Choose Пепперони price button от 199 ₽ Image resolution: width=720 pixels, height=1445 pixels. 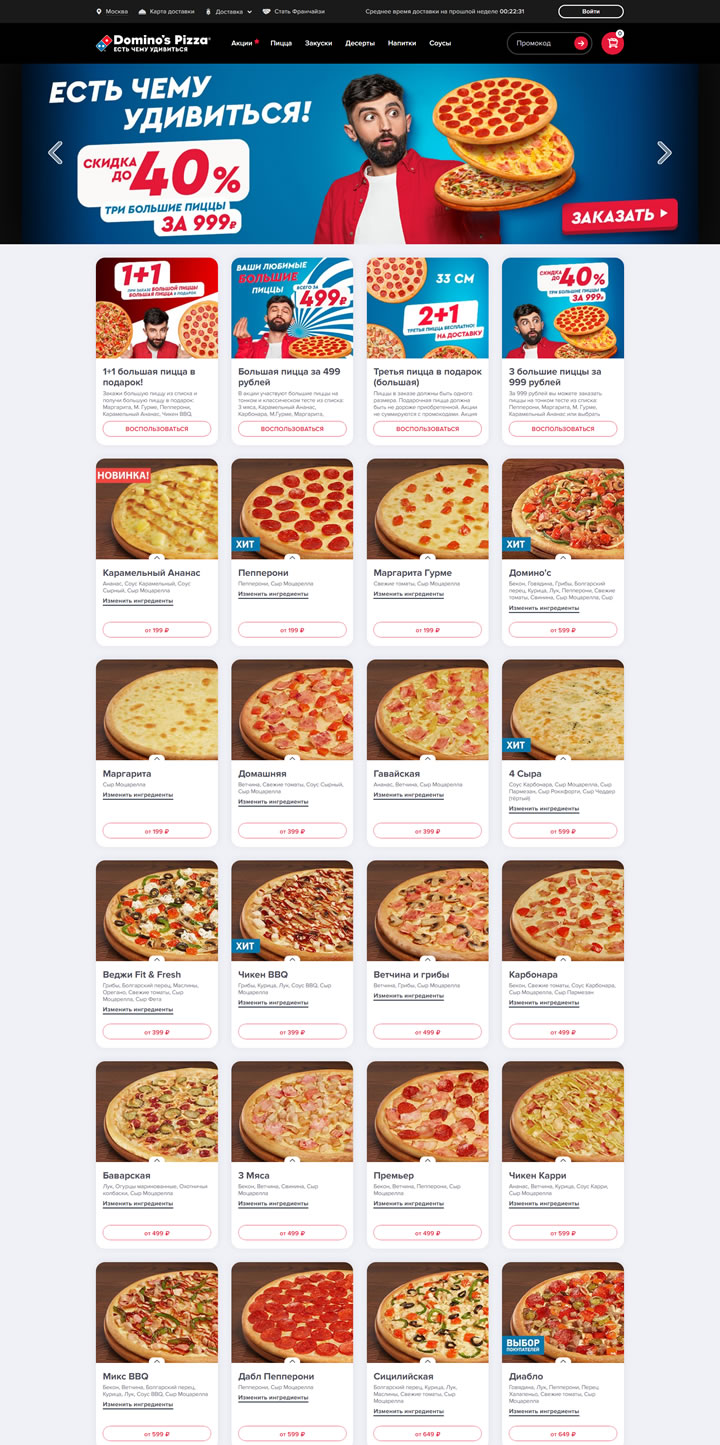292,630
